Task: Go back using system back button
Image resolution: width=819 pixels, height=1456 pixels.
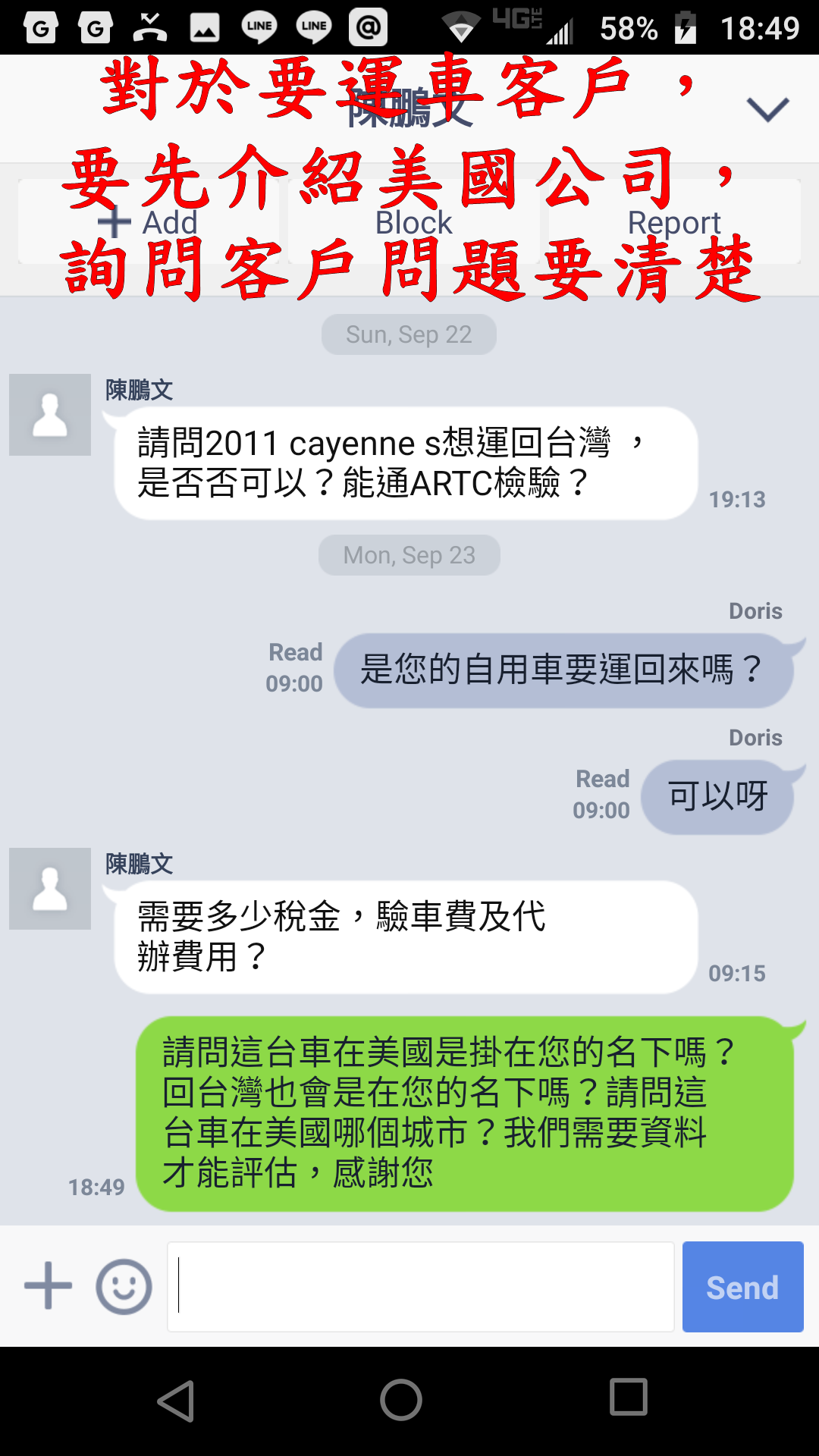Action: (176, 1400)
